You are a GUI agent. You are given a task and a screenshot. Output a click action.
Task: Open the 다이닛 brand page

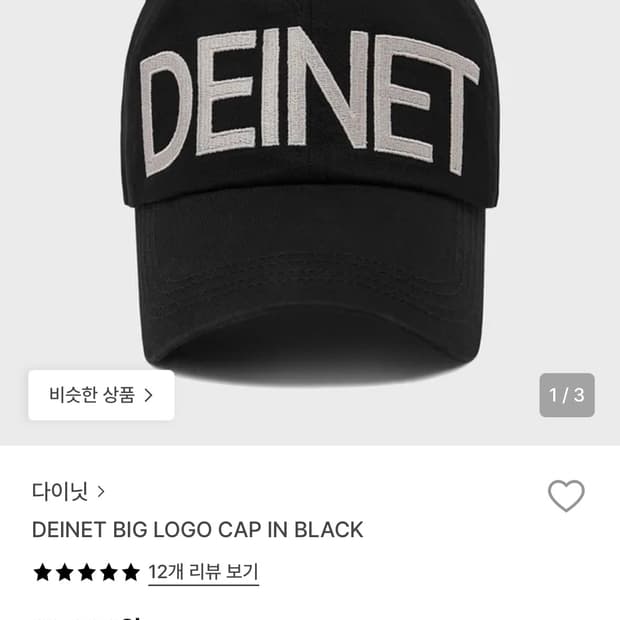68,491
